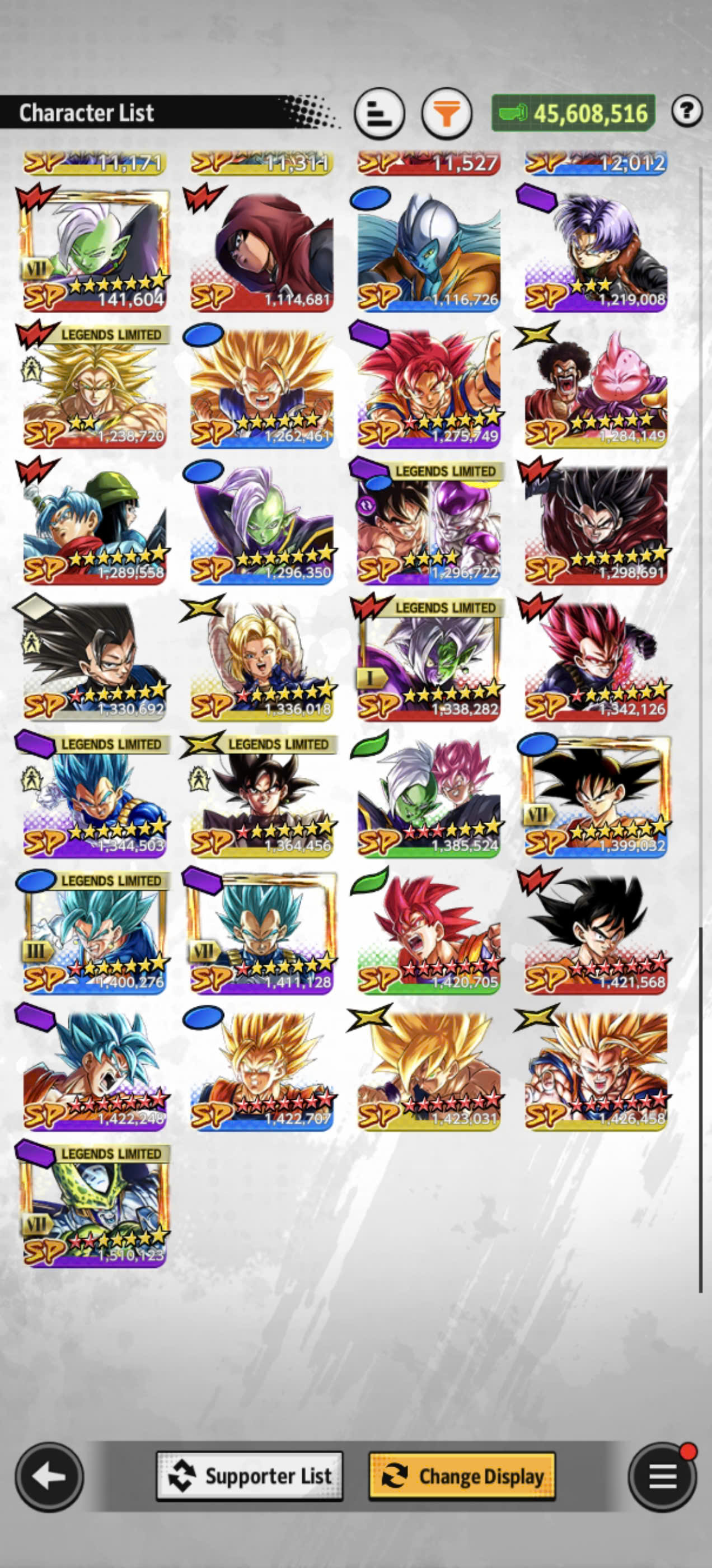Tap the Change Display button
The height and width of the screenshot is (1568, 712).
pos(462,1476)
